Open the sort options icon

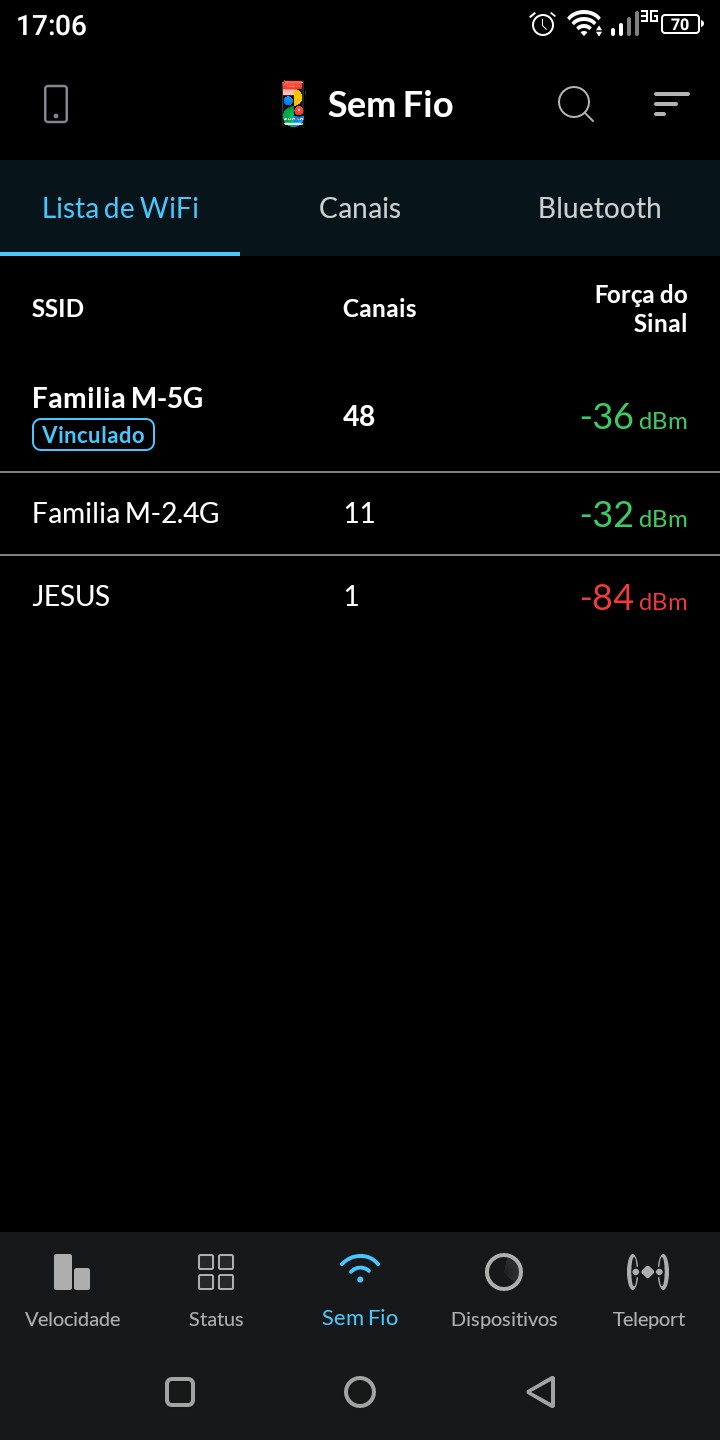671,104
